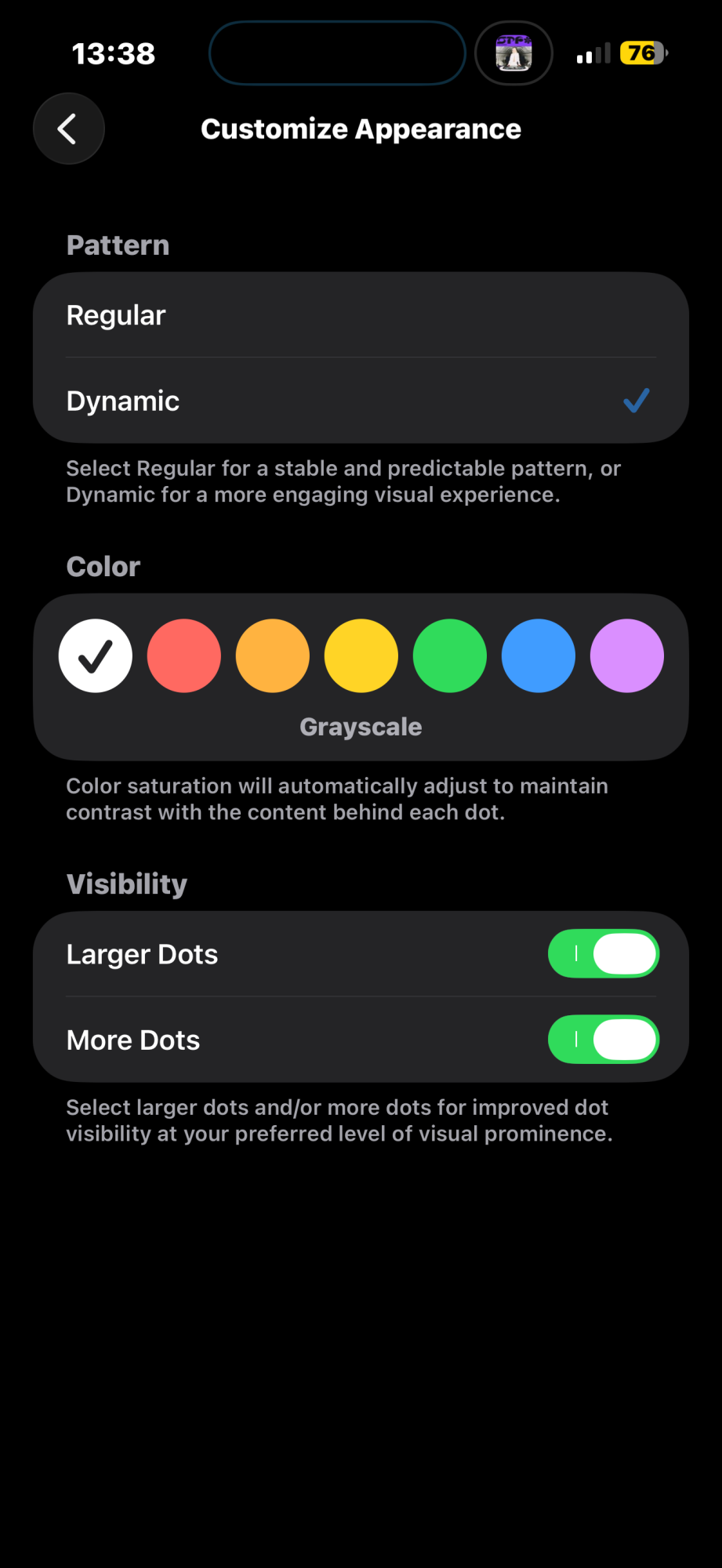Choose the orange color swatch
722x1568 pixels.
coord(273,656)
